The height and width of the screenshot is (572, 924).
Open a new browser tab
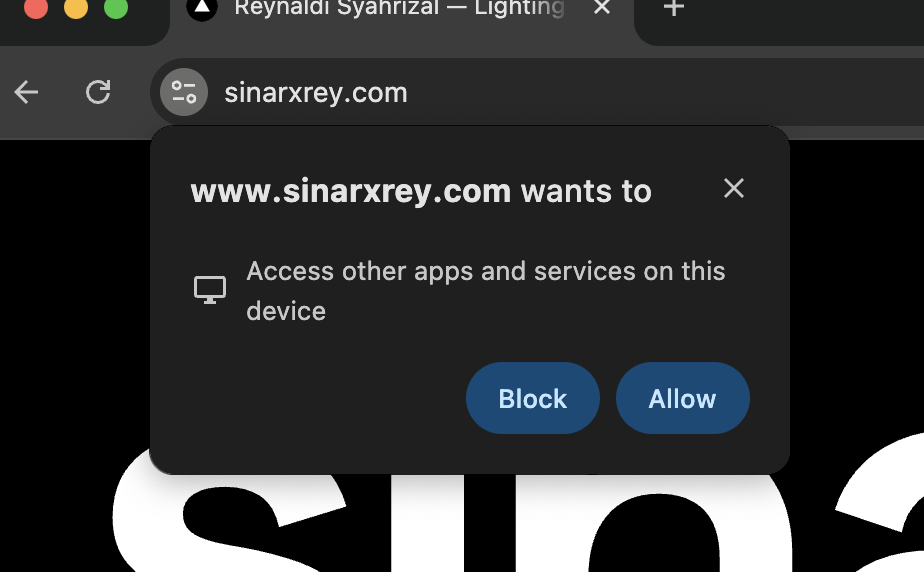click(x=674, y=8)
